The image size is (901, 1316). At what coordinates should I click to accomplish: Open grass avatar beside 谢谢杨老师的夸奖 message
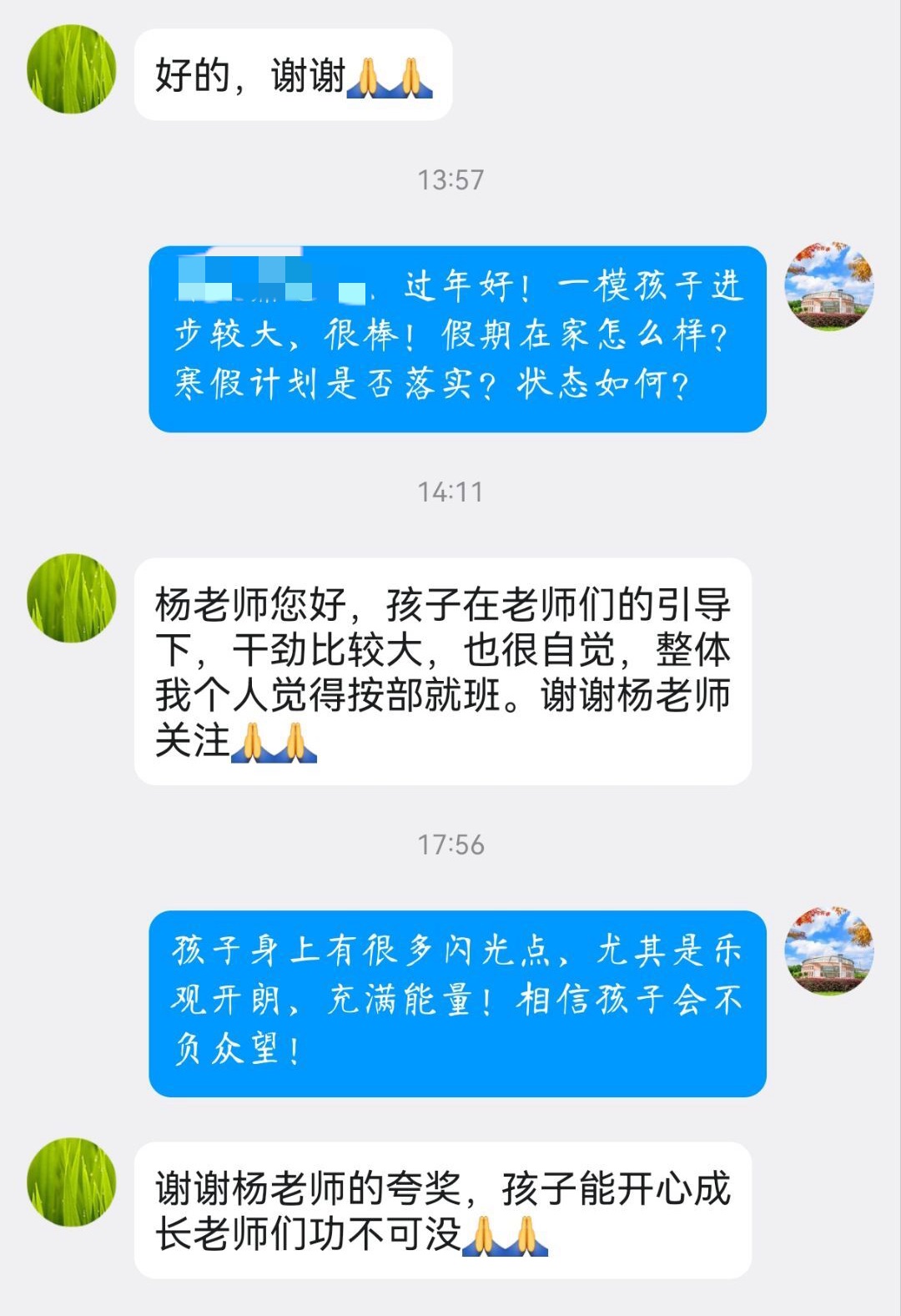72,1182
